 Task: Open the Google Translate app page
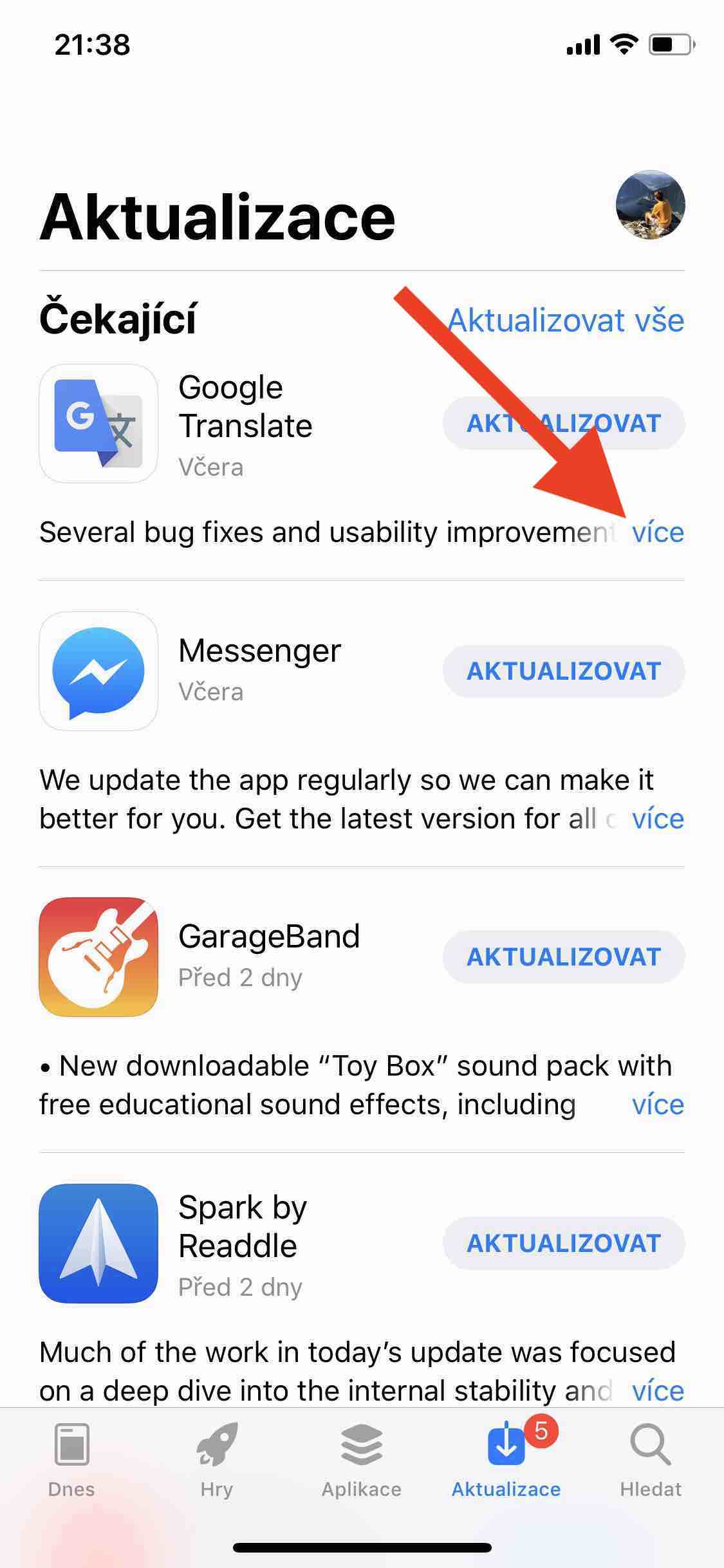(x=98, y=424)
